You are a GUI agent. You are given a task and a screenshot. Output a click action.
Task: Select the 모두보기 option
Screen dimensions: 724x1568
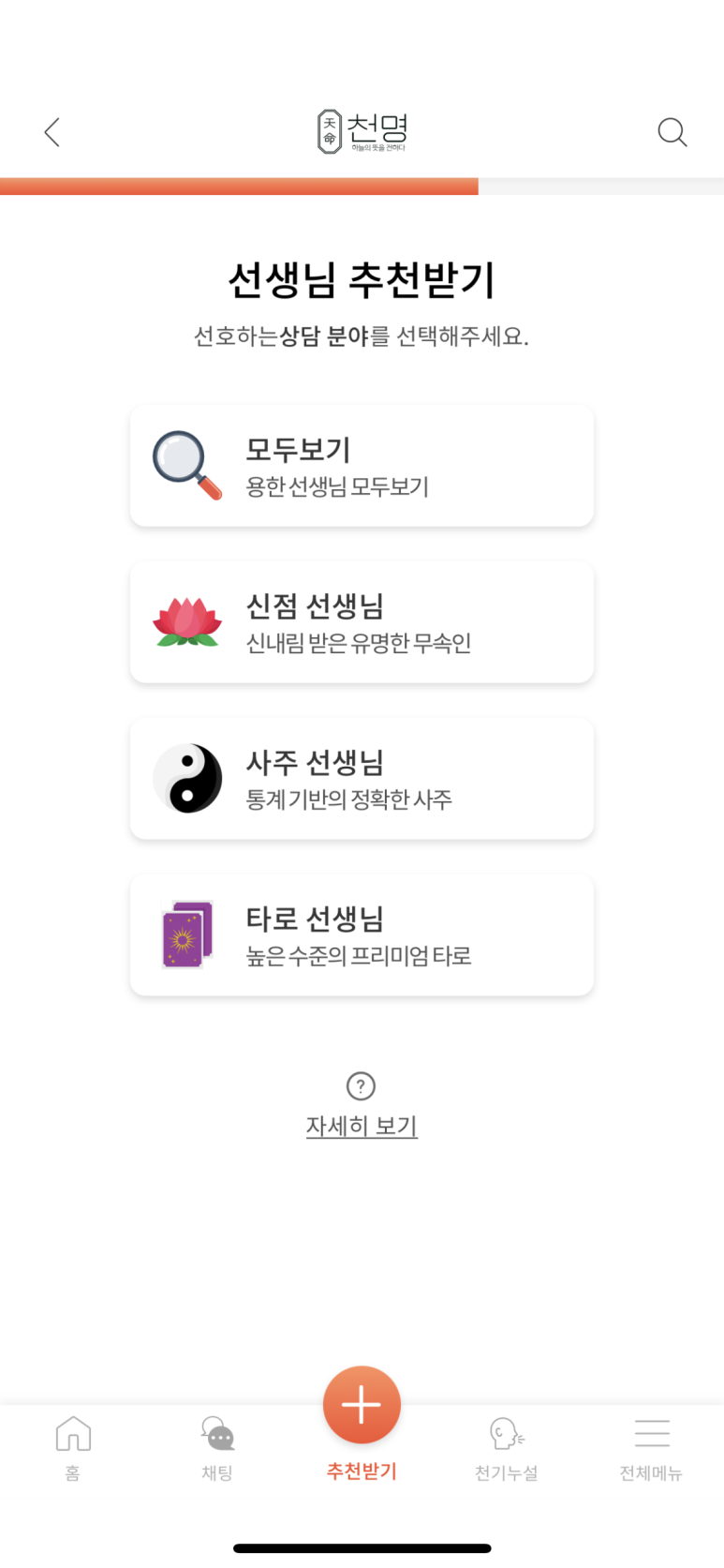362,466
